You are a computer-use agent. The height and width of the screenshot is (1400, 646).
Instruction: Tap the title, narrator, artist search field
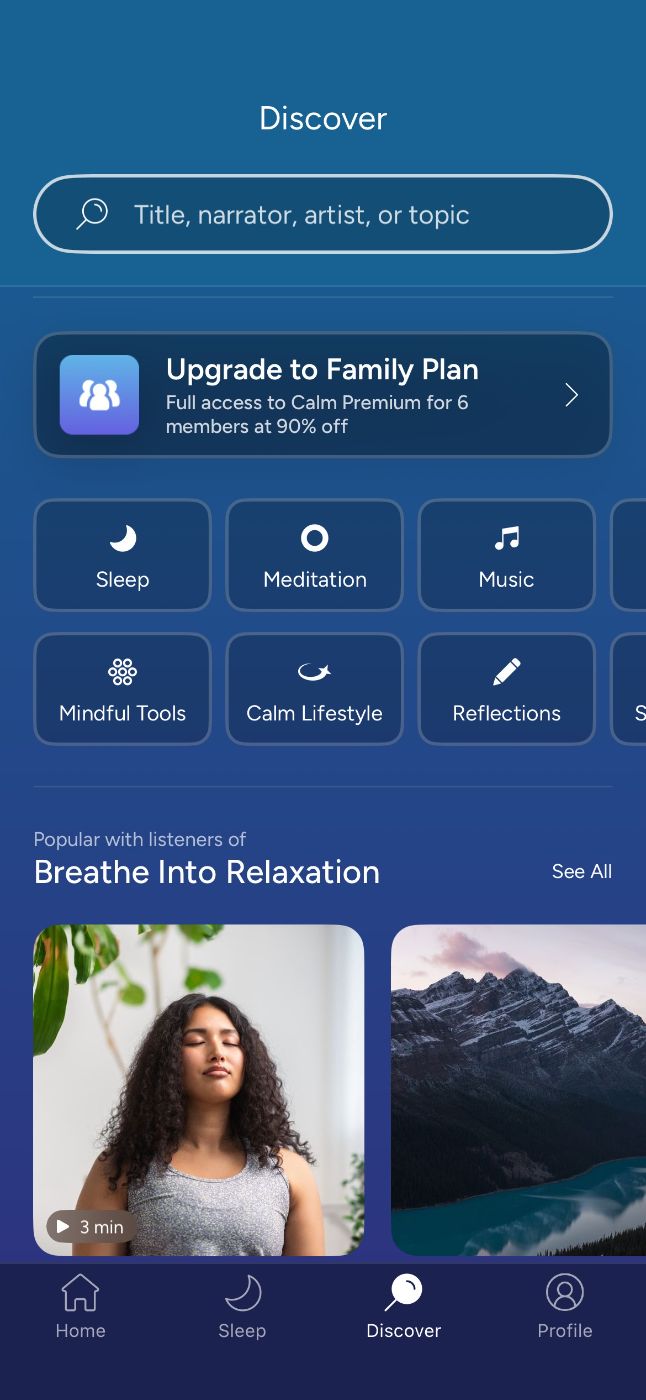tap(322, 214)
